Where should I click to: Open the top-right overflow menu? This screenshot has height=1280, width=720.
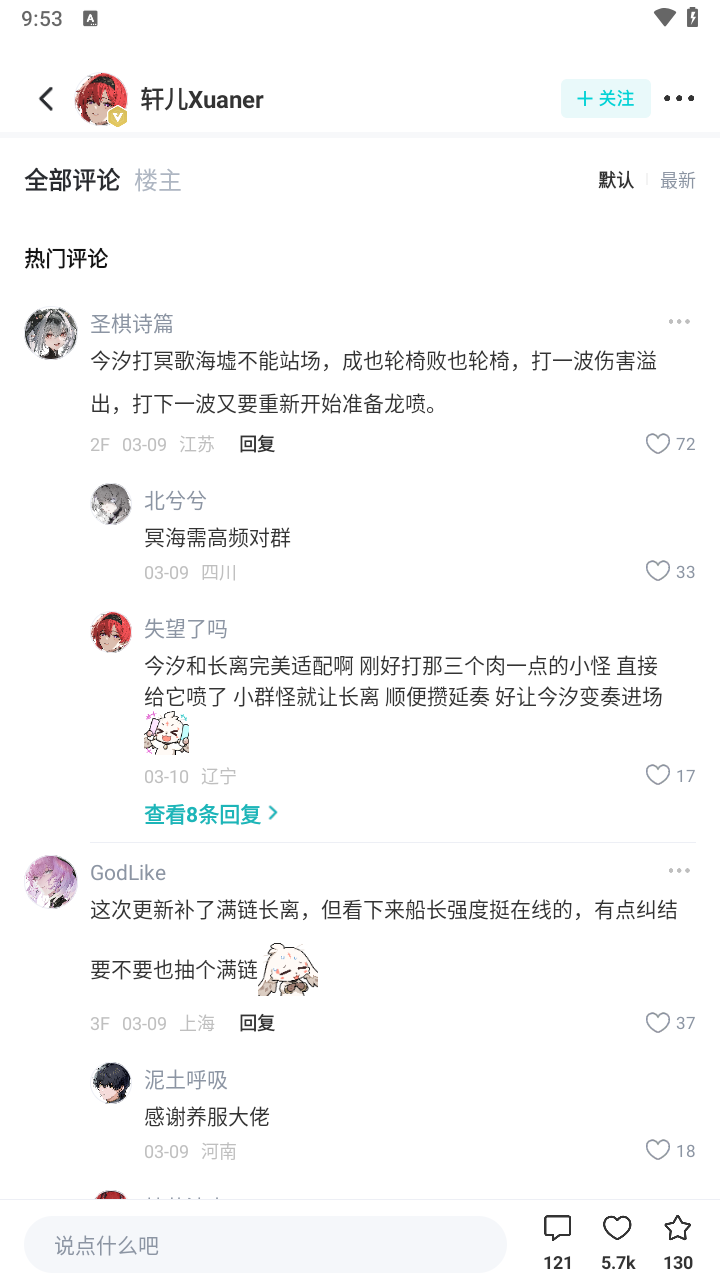679,98
